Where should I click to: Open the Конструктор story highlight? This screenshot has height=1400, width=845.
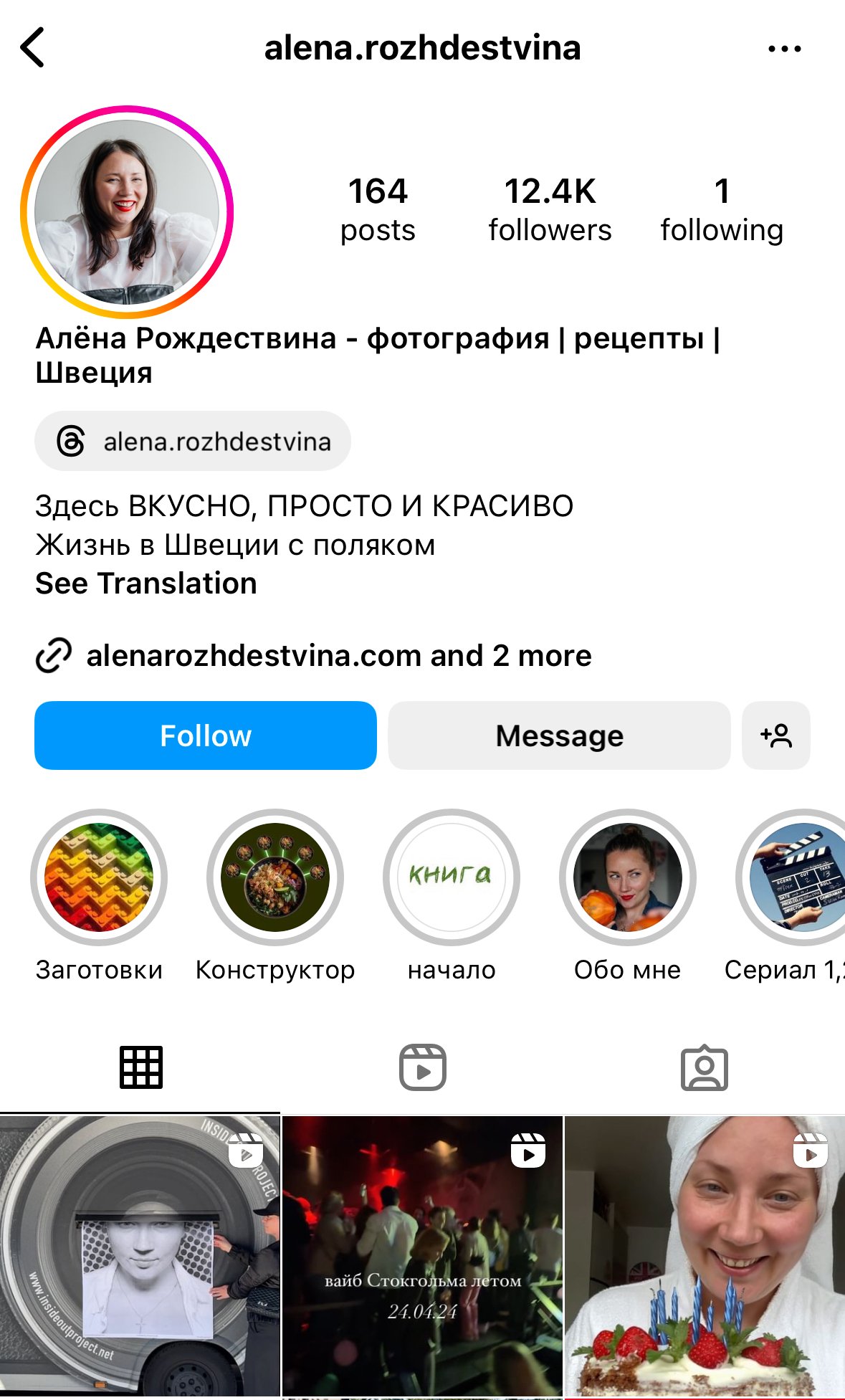(275, 877)
